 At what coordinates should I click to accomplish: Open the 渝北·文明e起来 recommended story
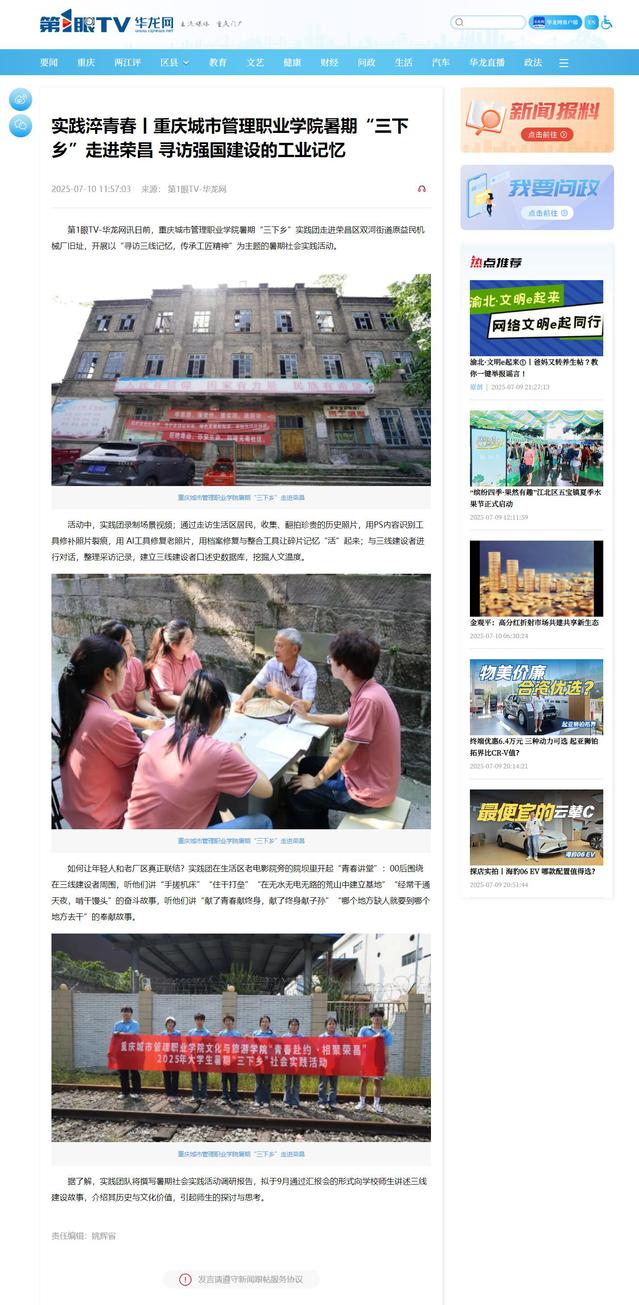click(536, 367)
